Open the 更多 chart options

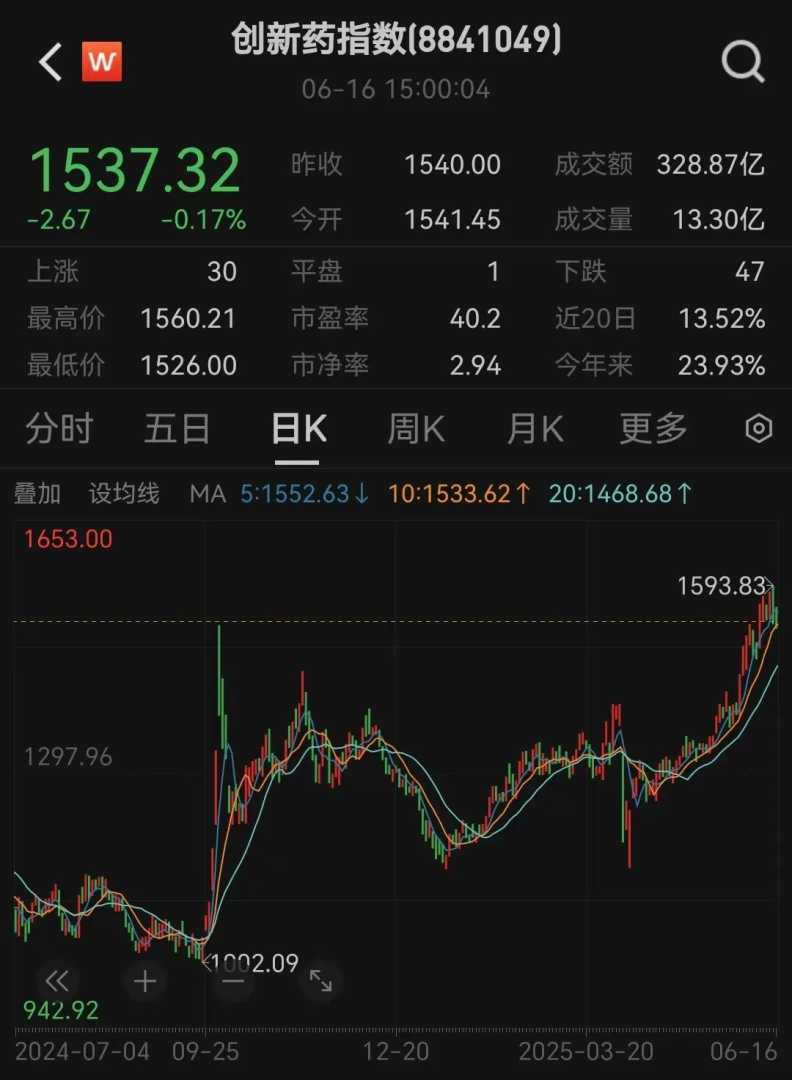coord(654,429)
